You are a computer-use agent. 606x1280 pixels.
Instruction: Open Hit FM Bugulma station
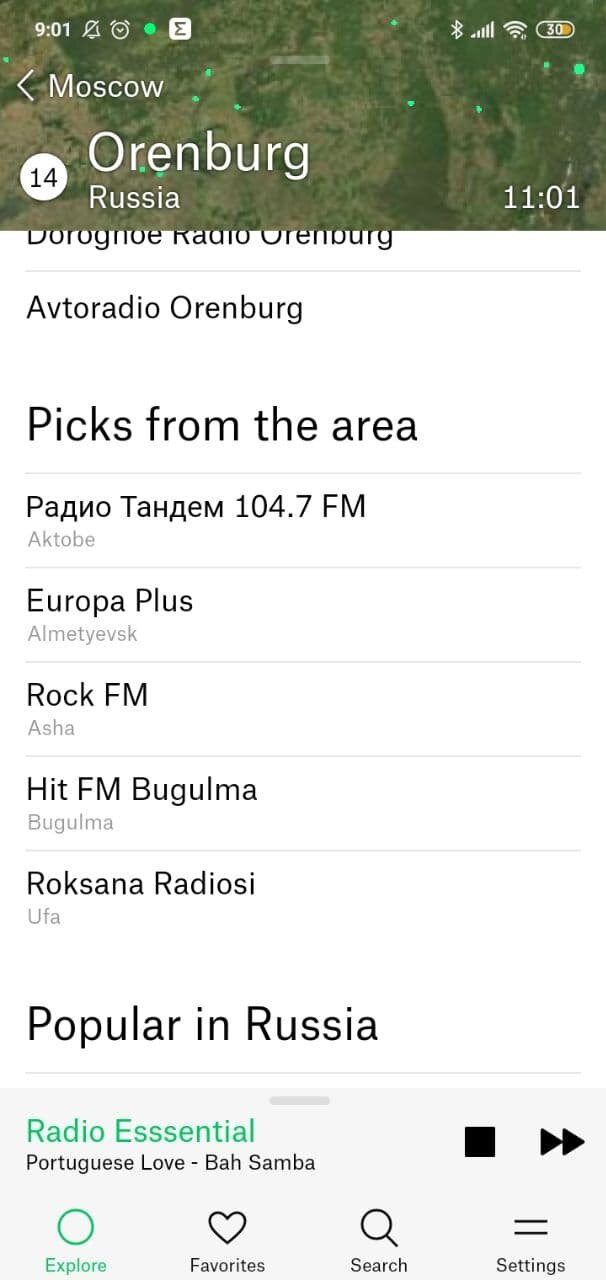[303, 804]
